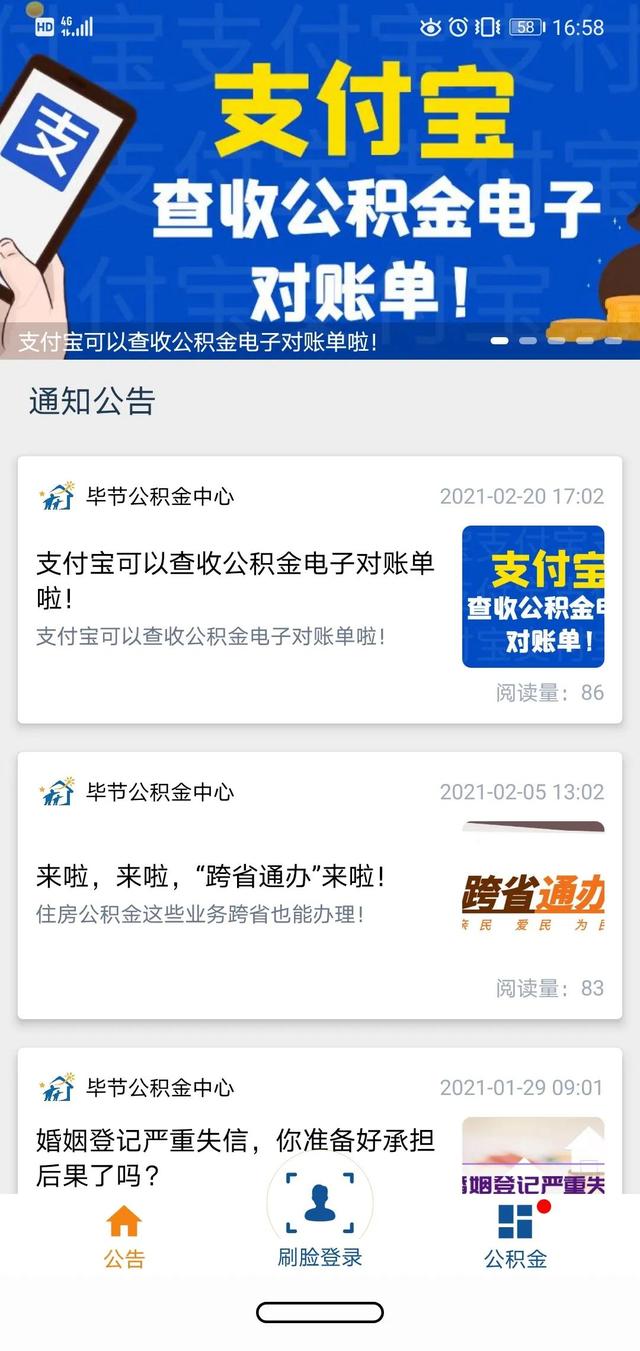The image size is (640, 1351).
Task: Switch to the 公告 tab
Action: (x=124, y=1236)
